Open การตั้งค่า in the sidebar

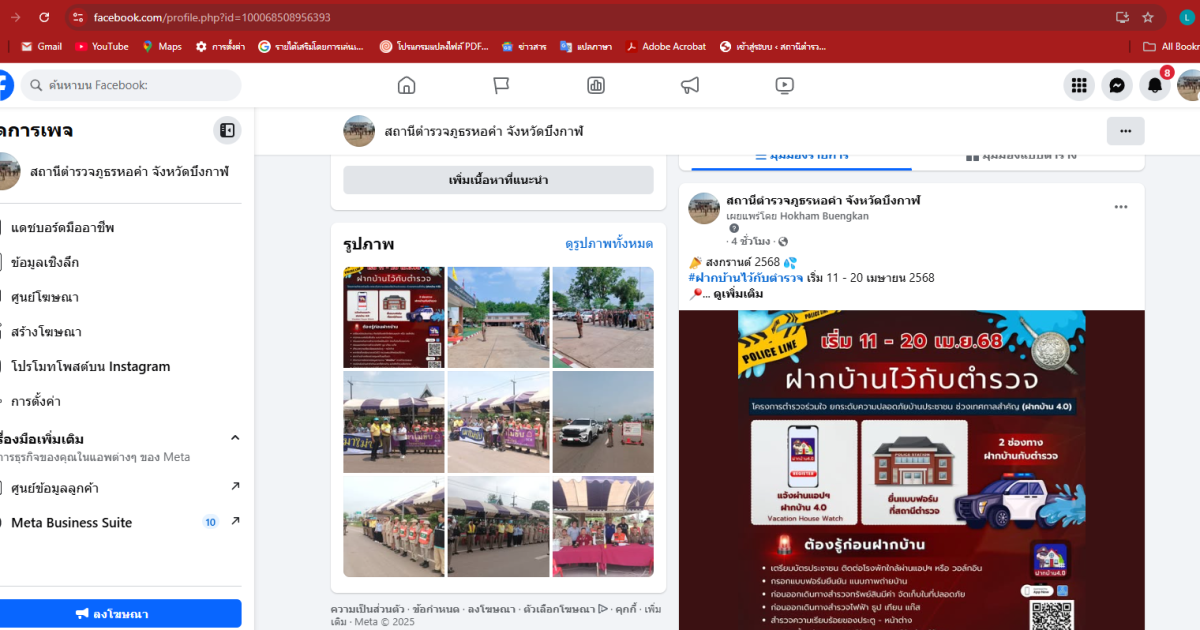pos(36,401)
